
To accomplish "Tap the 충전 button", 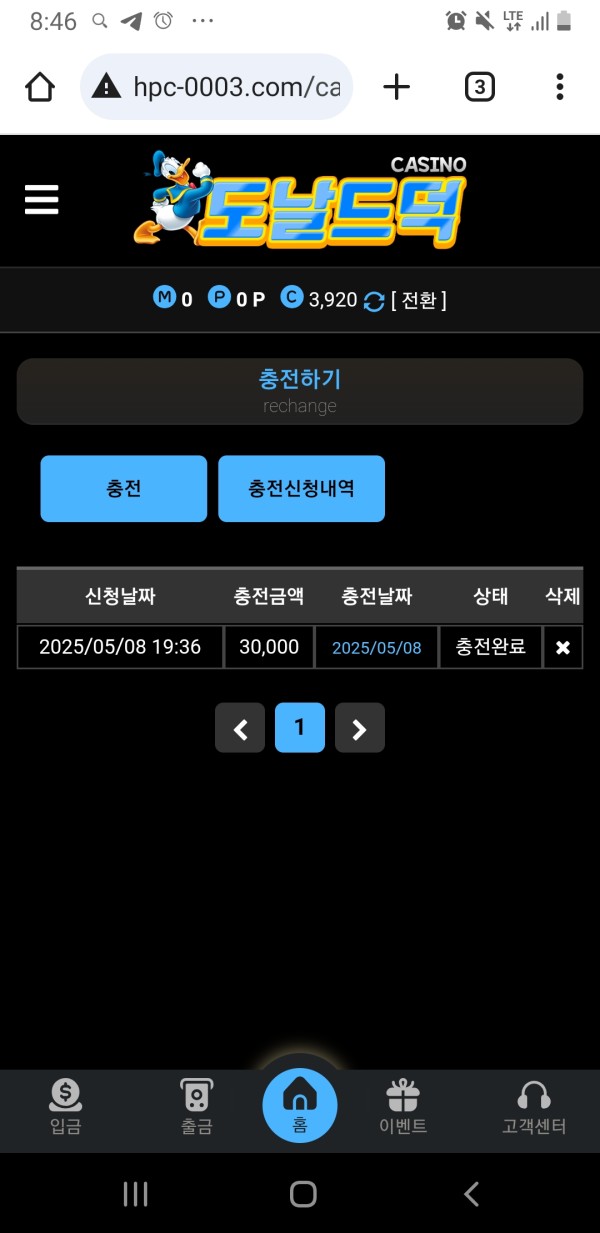I will [x=124, y=489].
